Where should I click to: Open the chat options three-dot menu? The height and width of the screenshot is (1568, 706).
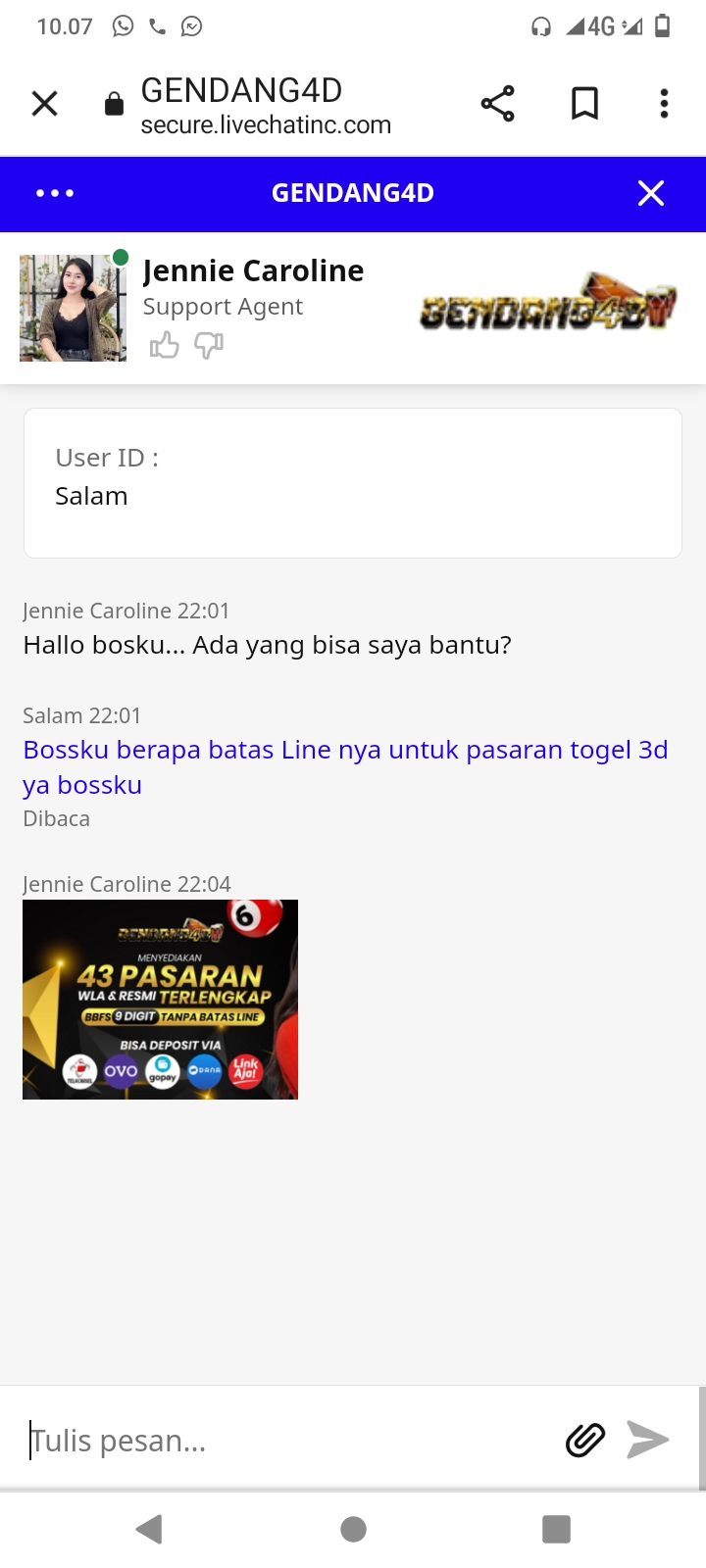pos(55,193)
